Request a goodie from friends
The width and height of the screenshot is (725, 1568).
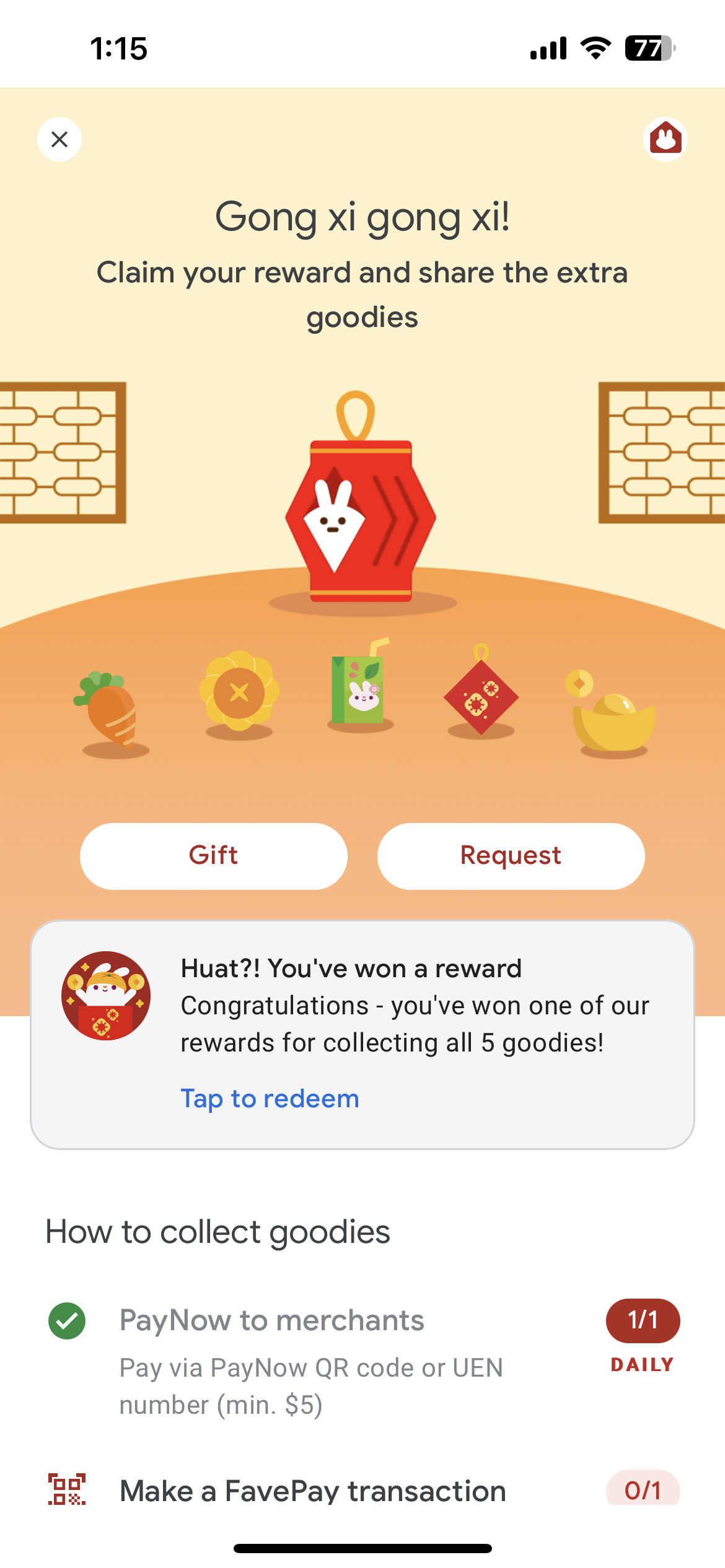511,856
